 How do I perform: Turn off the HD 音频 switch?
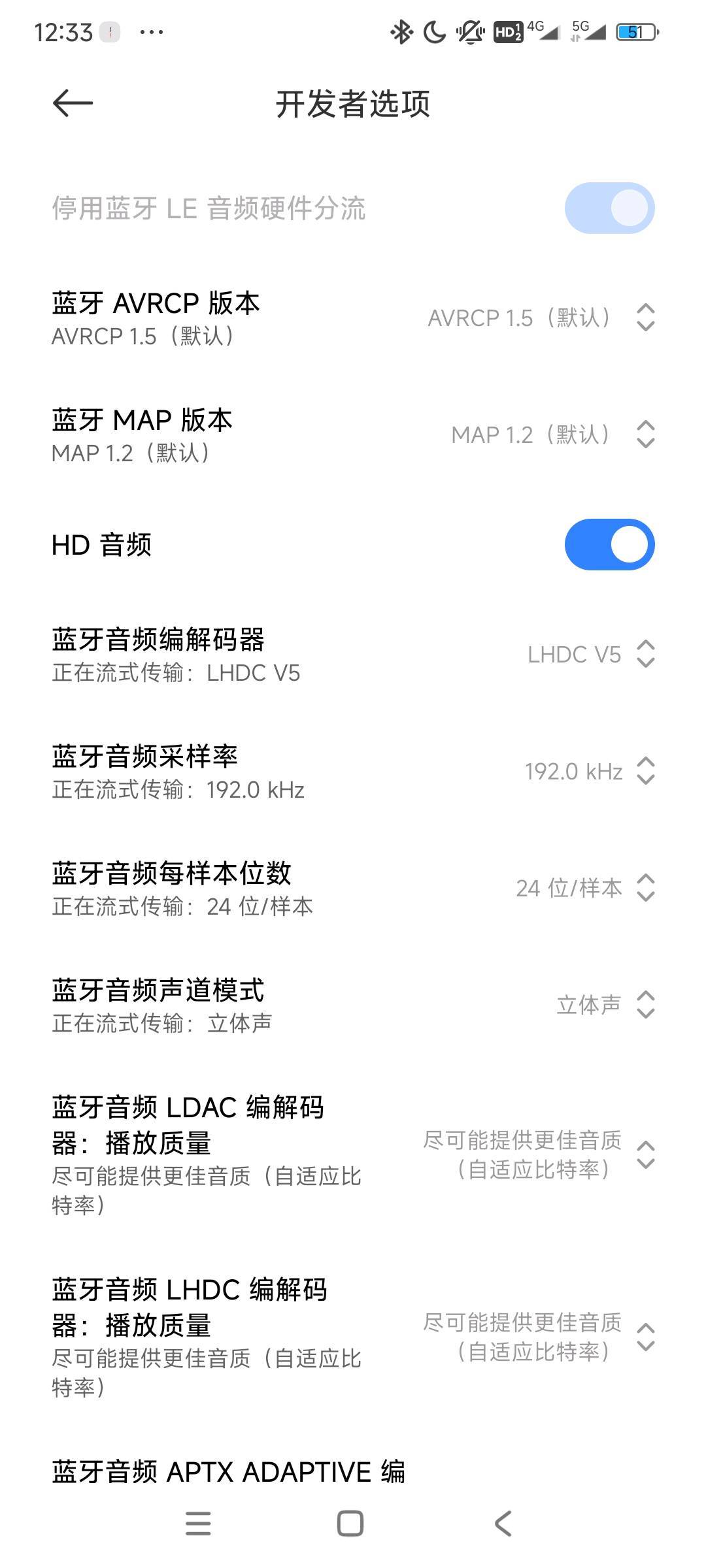pyautogui.click(x=609, y=544)
